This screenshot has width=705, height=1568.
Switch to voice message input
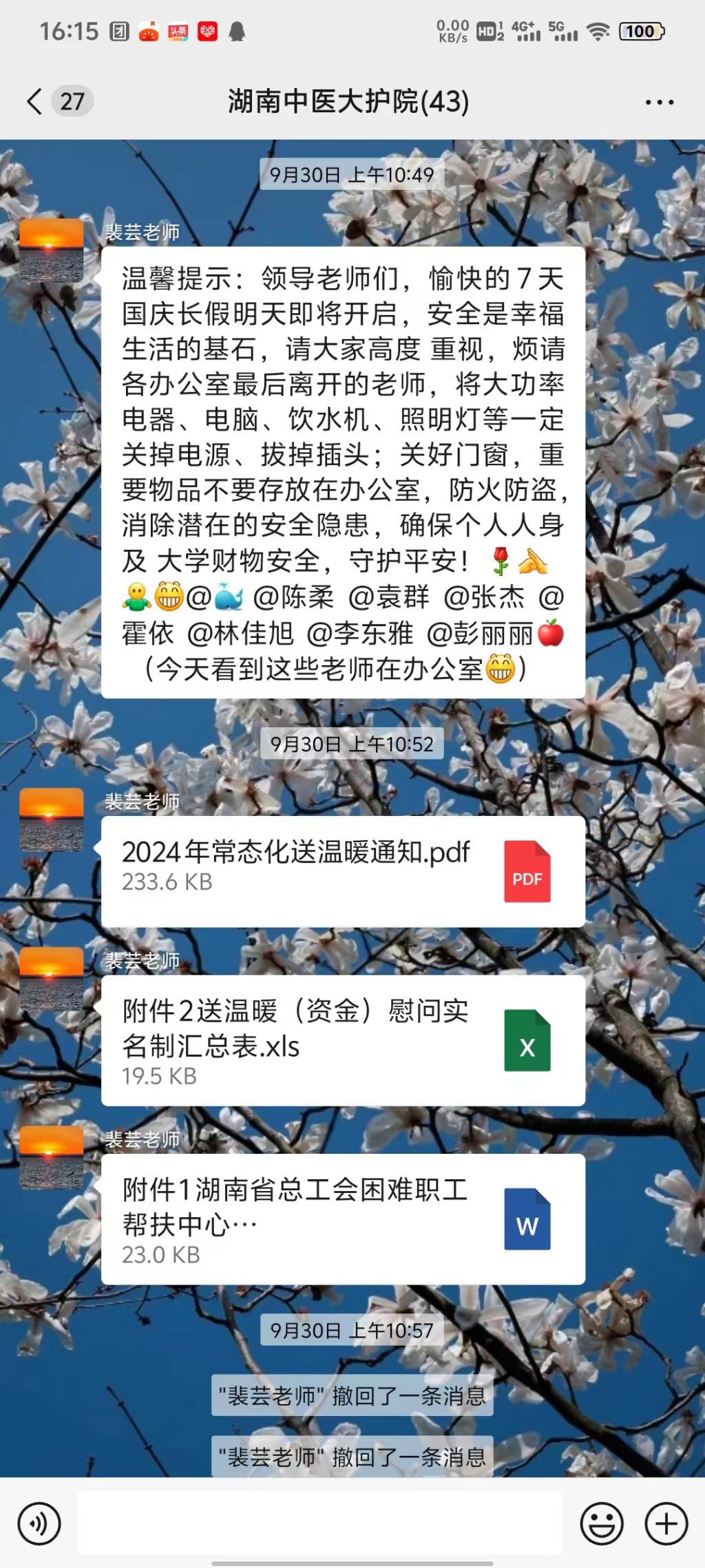click(x=39, y=1523)
